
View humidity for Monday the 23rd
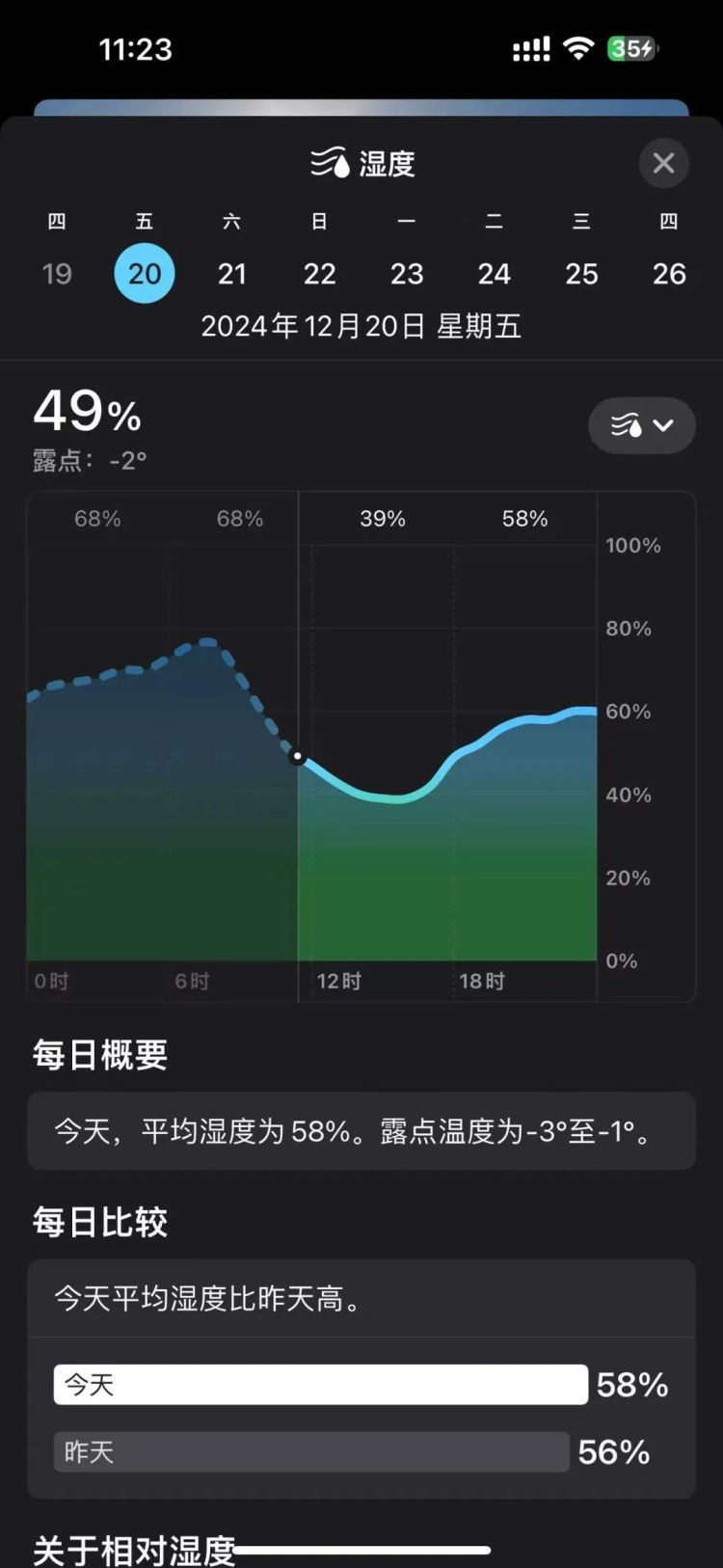[407, 274]
